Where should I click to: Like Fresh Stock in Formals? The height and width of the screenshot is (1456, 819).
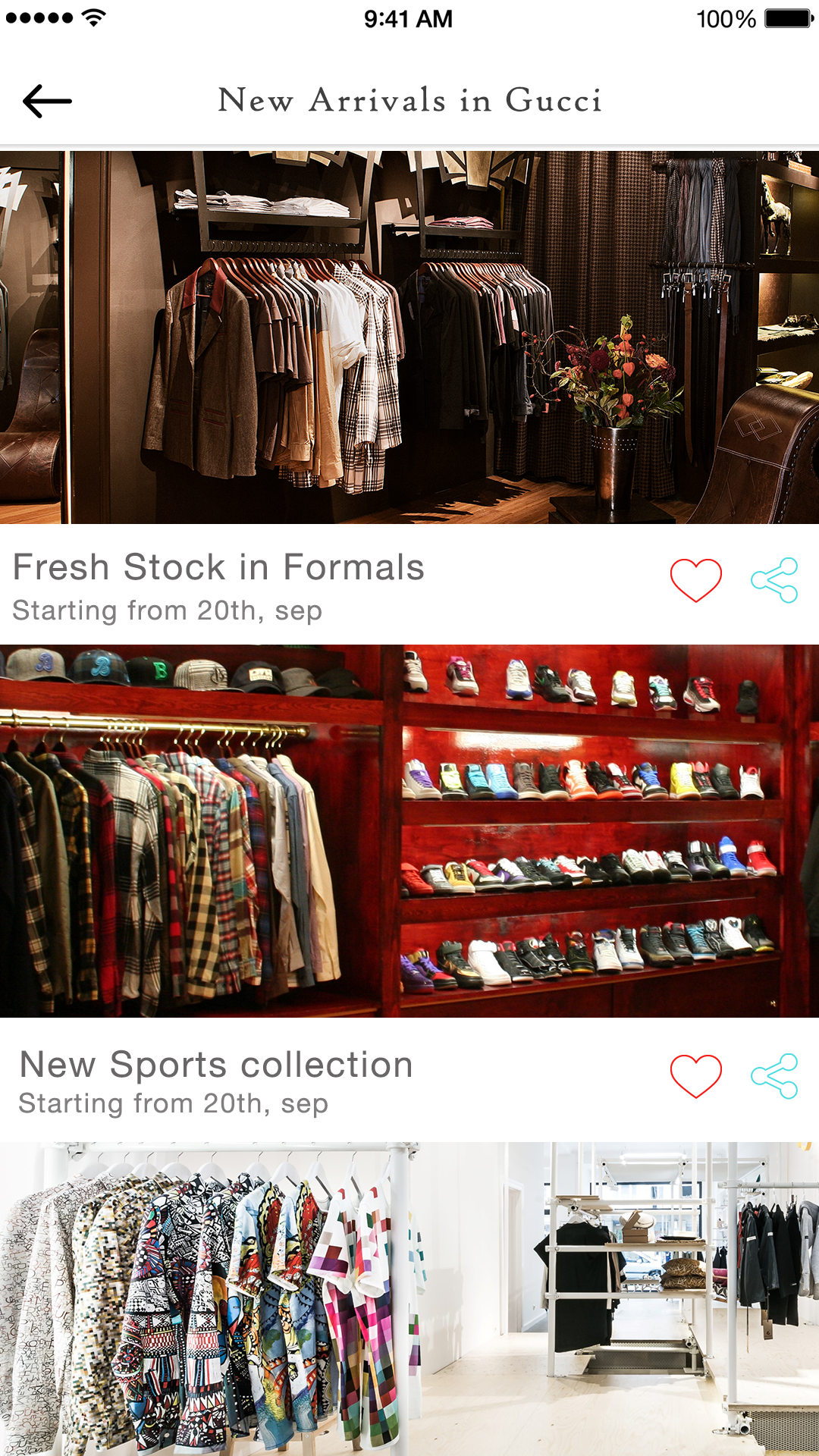695,580
